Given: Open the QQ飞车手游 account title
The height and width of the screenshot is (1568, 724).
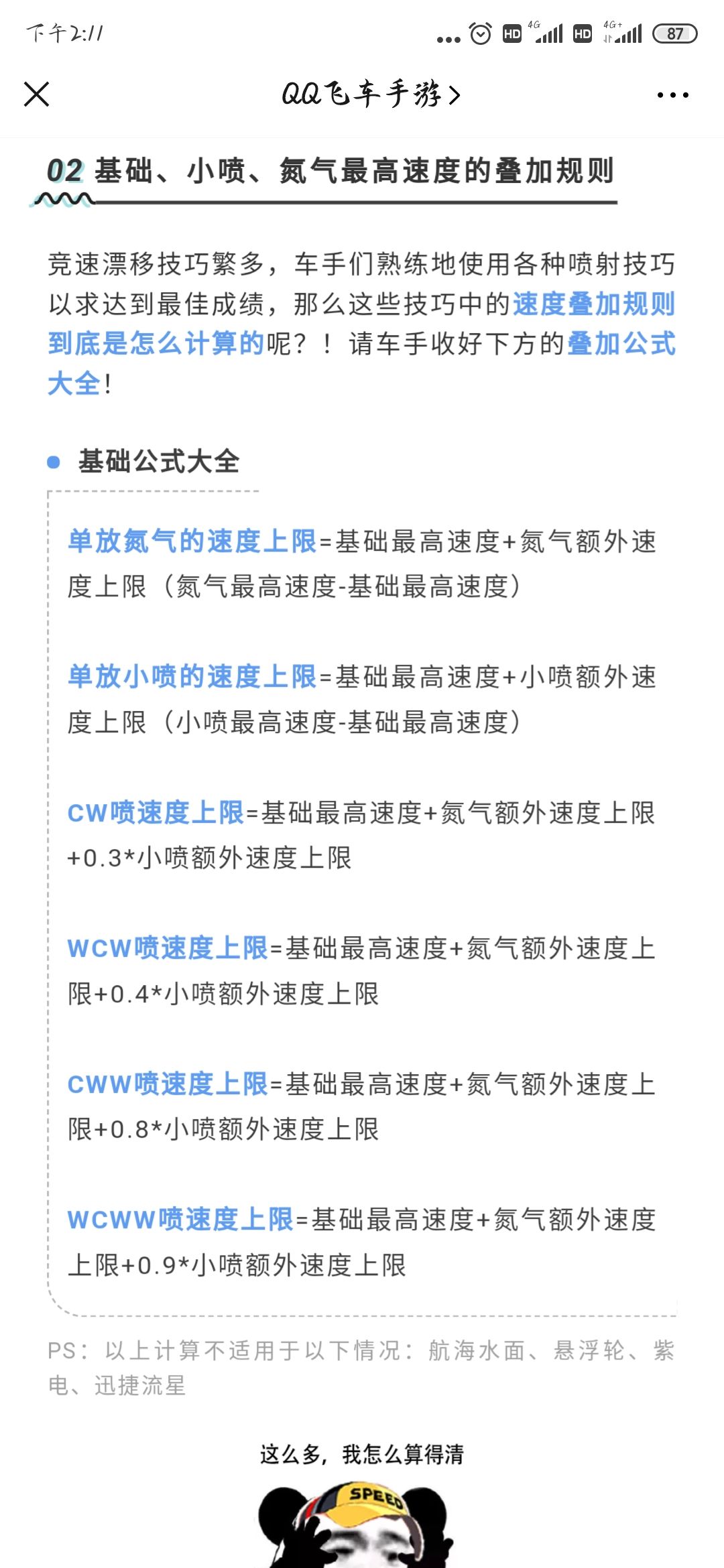Looking at the screenshot, I should 371,94.
